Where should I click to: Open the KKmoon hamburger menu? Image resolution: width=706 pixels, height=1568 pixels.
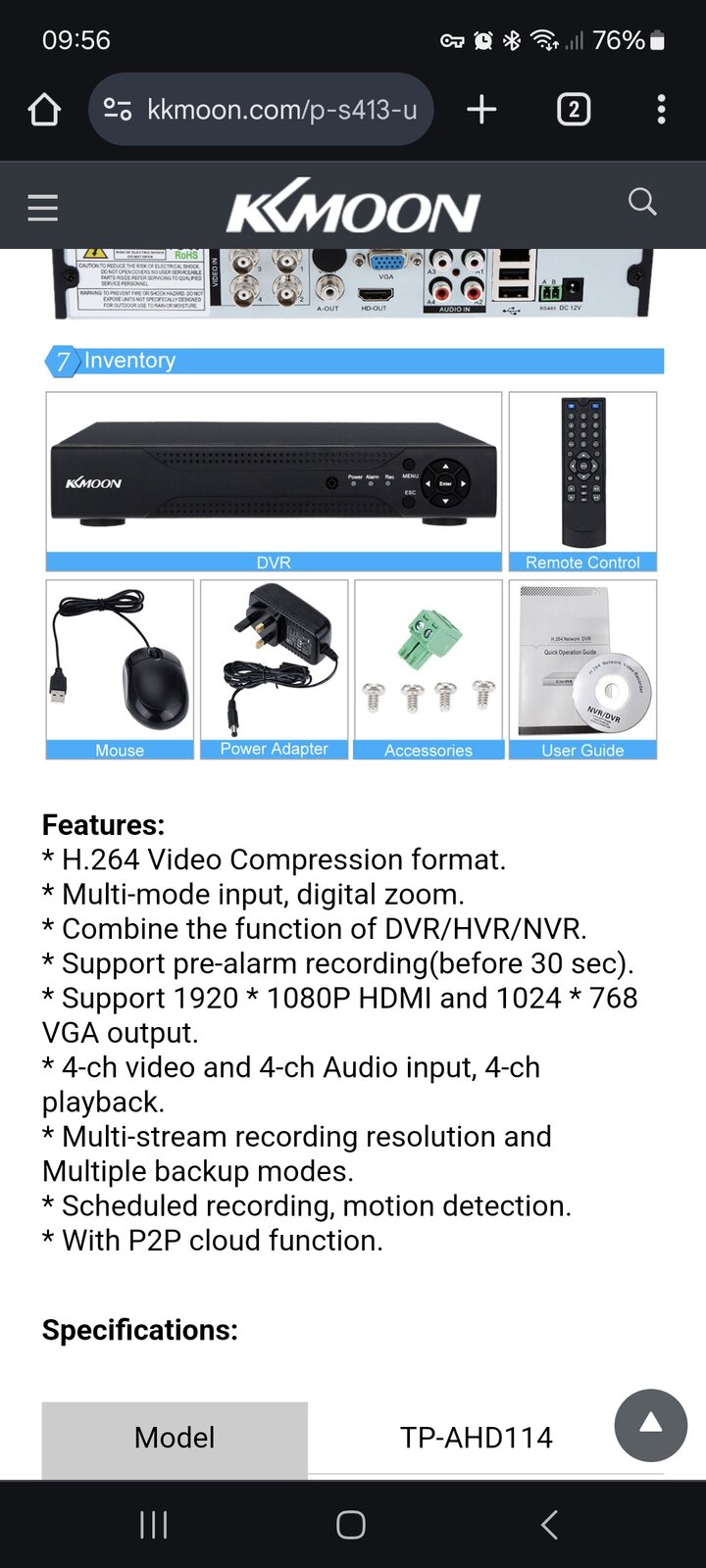(x=42, y=208)
